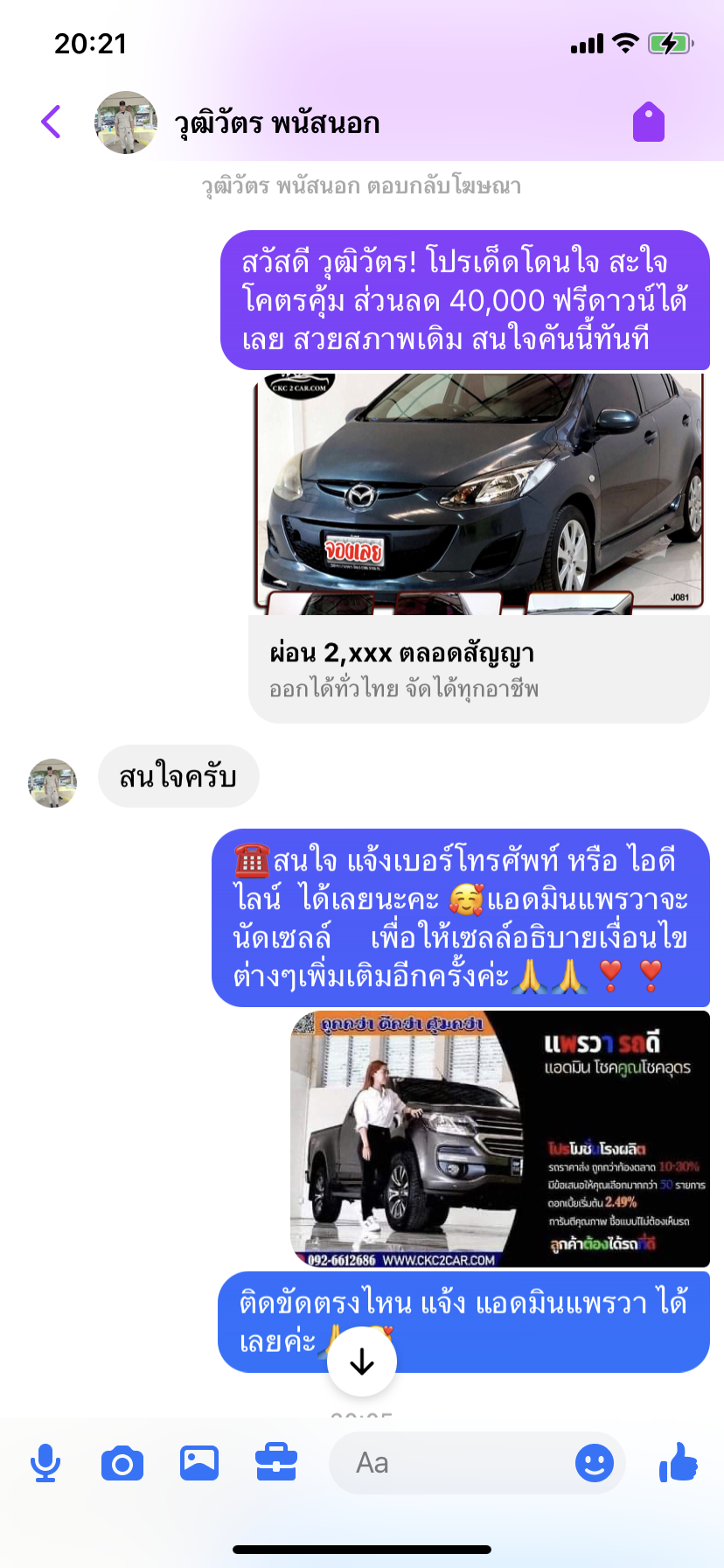Open the purple label tag icon
Image resolution: width=724 pixels, height=1568 pixels.
coord(648,122)
